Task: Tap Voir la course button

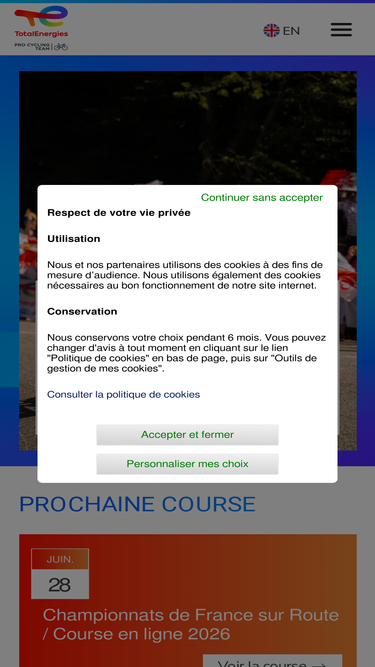Action: (272, 661)
